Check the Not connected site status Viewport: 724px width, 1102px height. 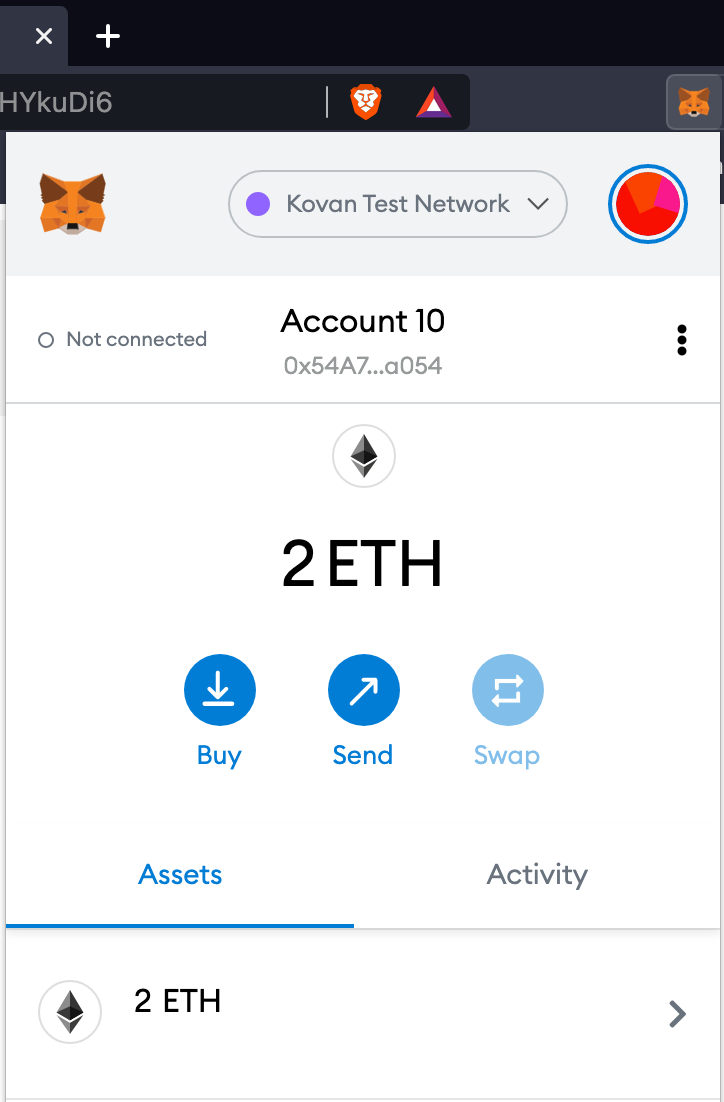[x=122, y=340]
